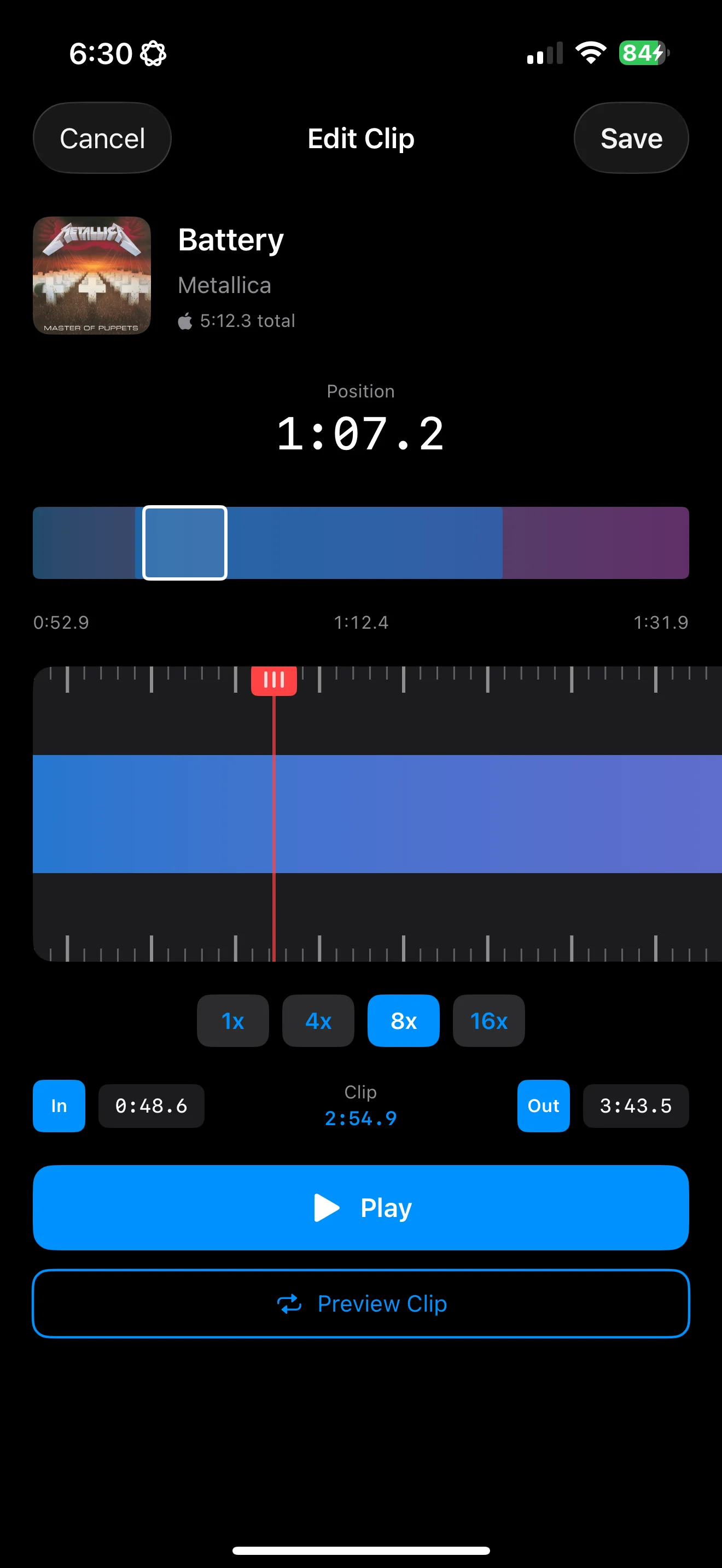Play the song from current position
722x1568 pixels.
click(360, 1207)
